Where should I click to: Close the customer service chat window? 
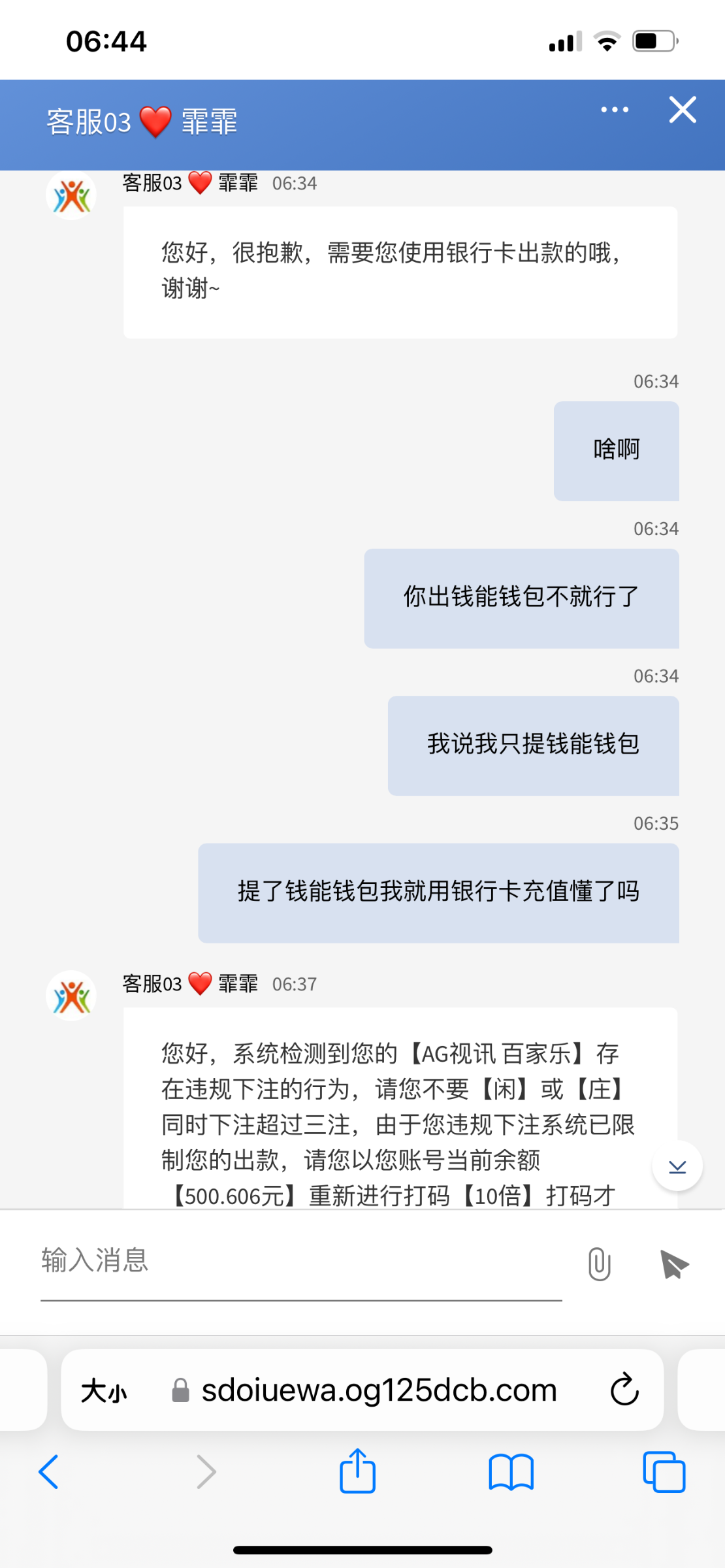[x=683, y=110]
